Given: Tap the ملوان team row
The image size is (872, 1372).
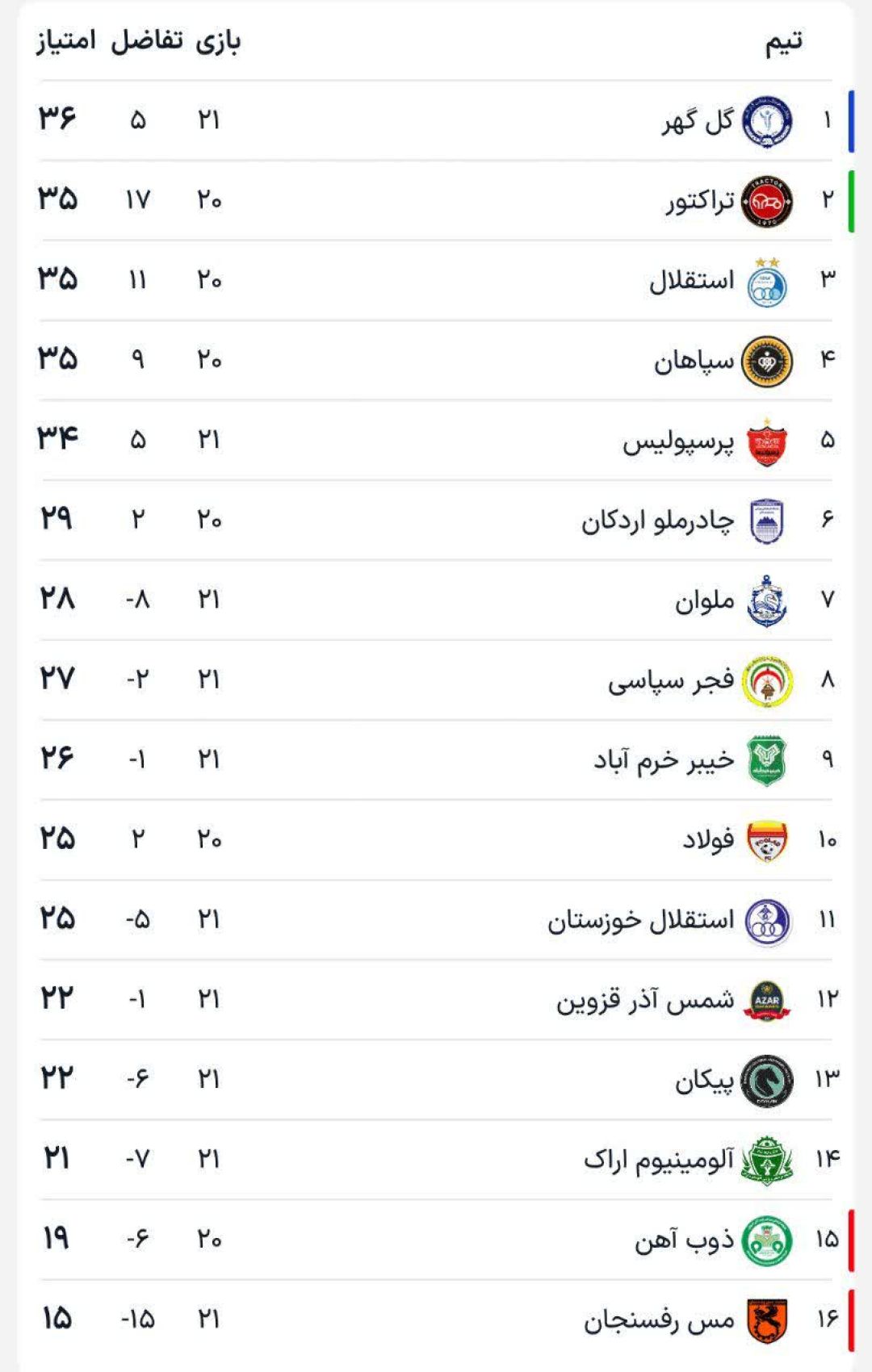Looking at the screenshot, I should coord(436,600).
